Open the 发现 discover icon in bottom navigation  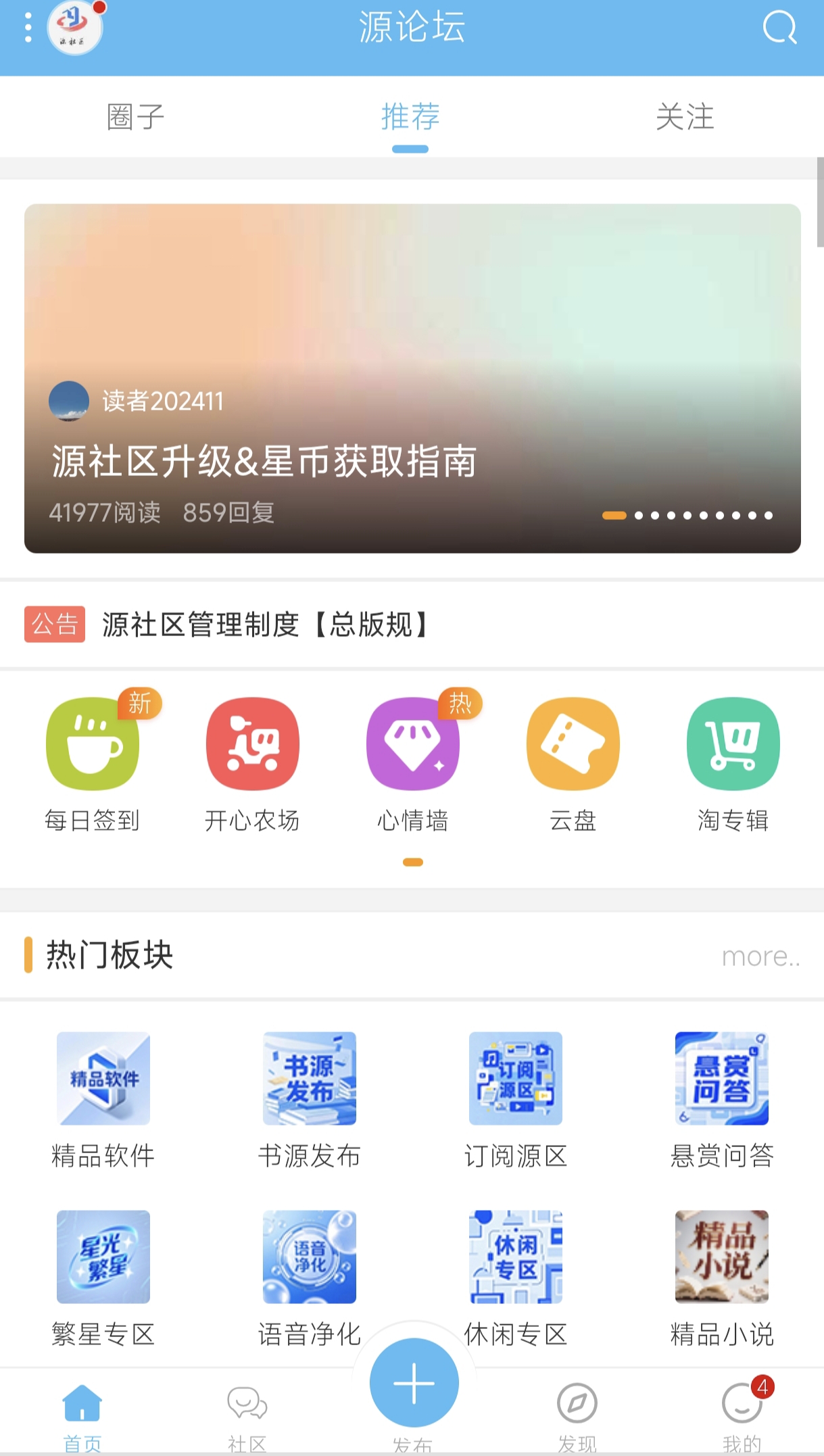tap(577, 1406)
